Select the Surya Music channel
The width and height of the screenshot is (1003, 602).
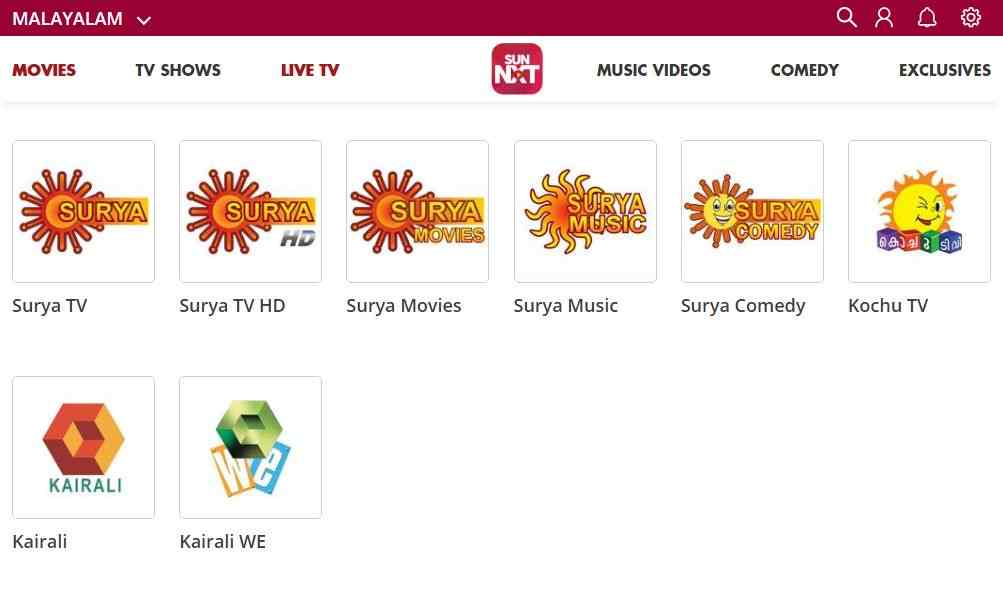coord(585,211)
